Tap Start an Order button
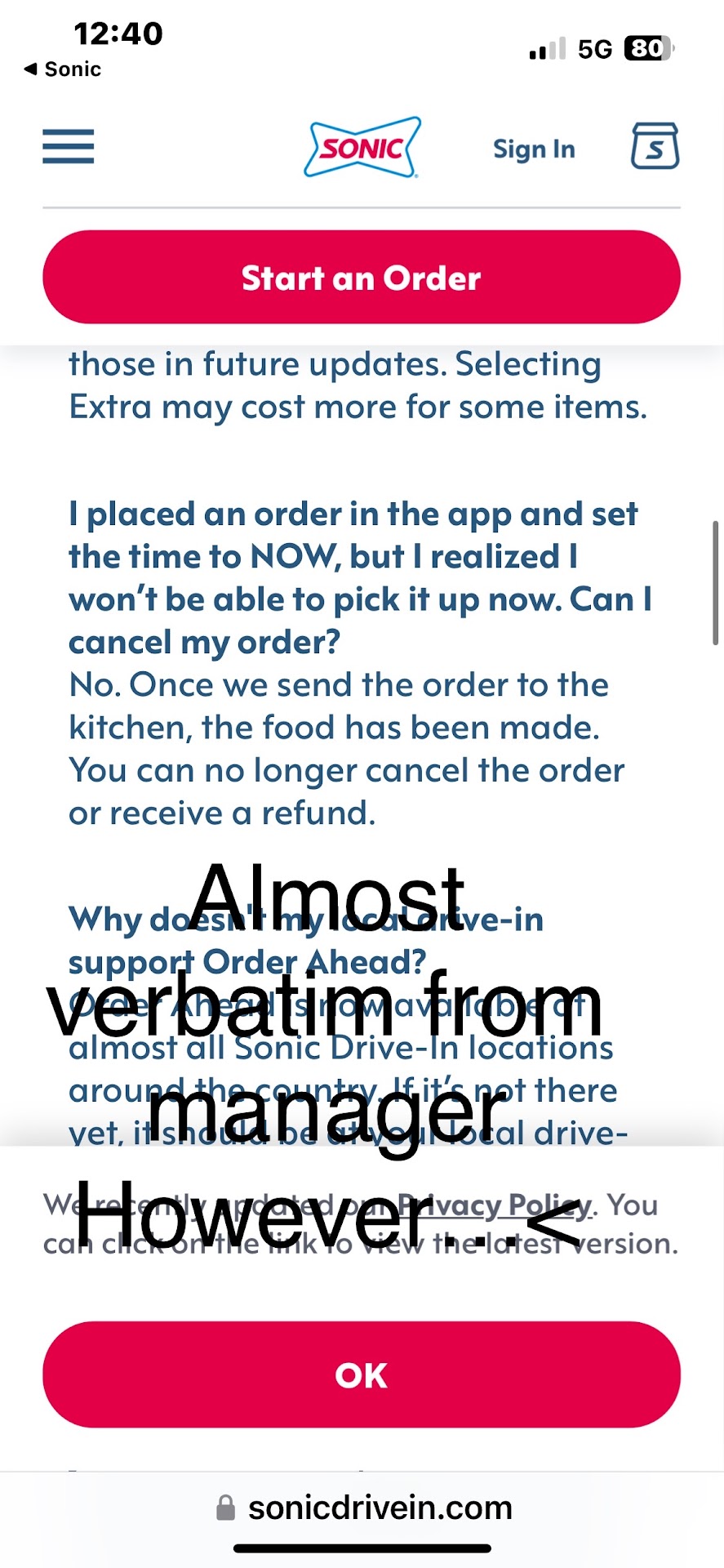The width and height of the screenshot is (724, 1568). (362, 278)
